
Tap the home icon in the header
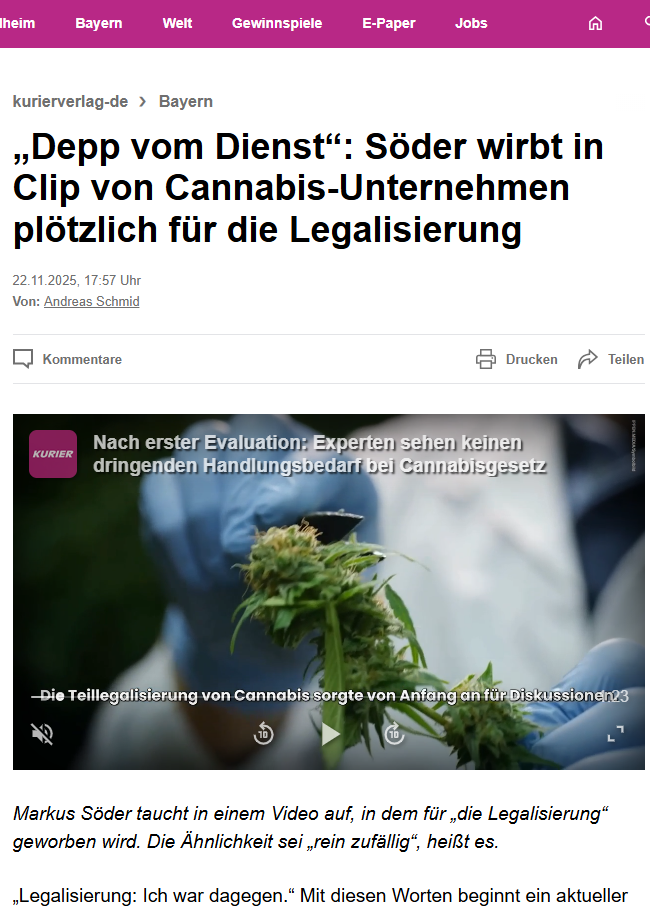tap(596, 24)
